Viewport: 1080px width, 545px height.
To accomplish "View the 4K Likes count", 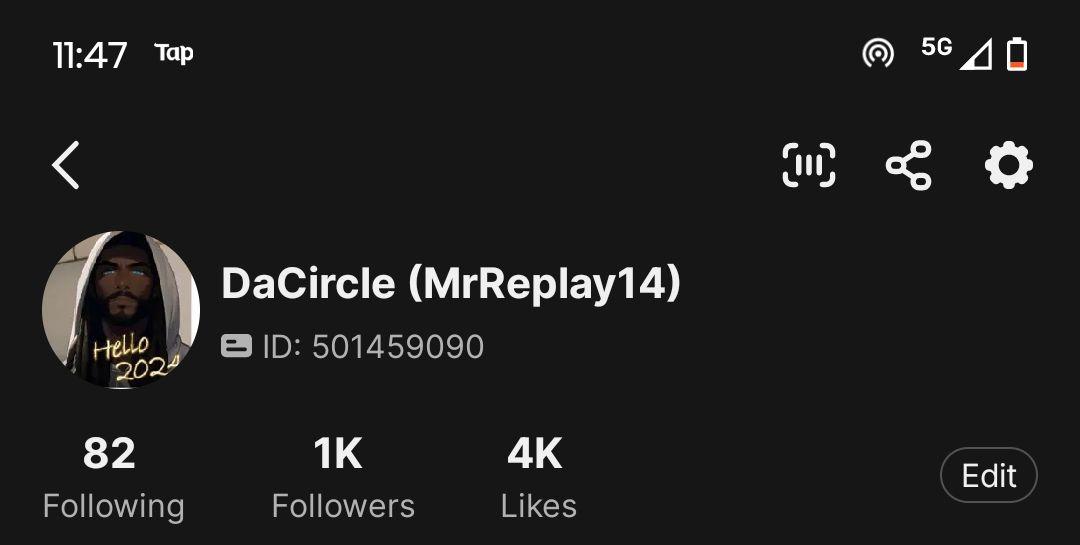I will click(538, 478).
